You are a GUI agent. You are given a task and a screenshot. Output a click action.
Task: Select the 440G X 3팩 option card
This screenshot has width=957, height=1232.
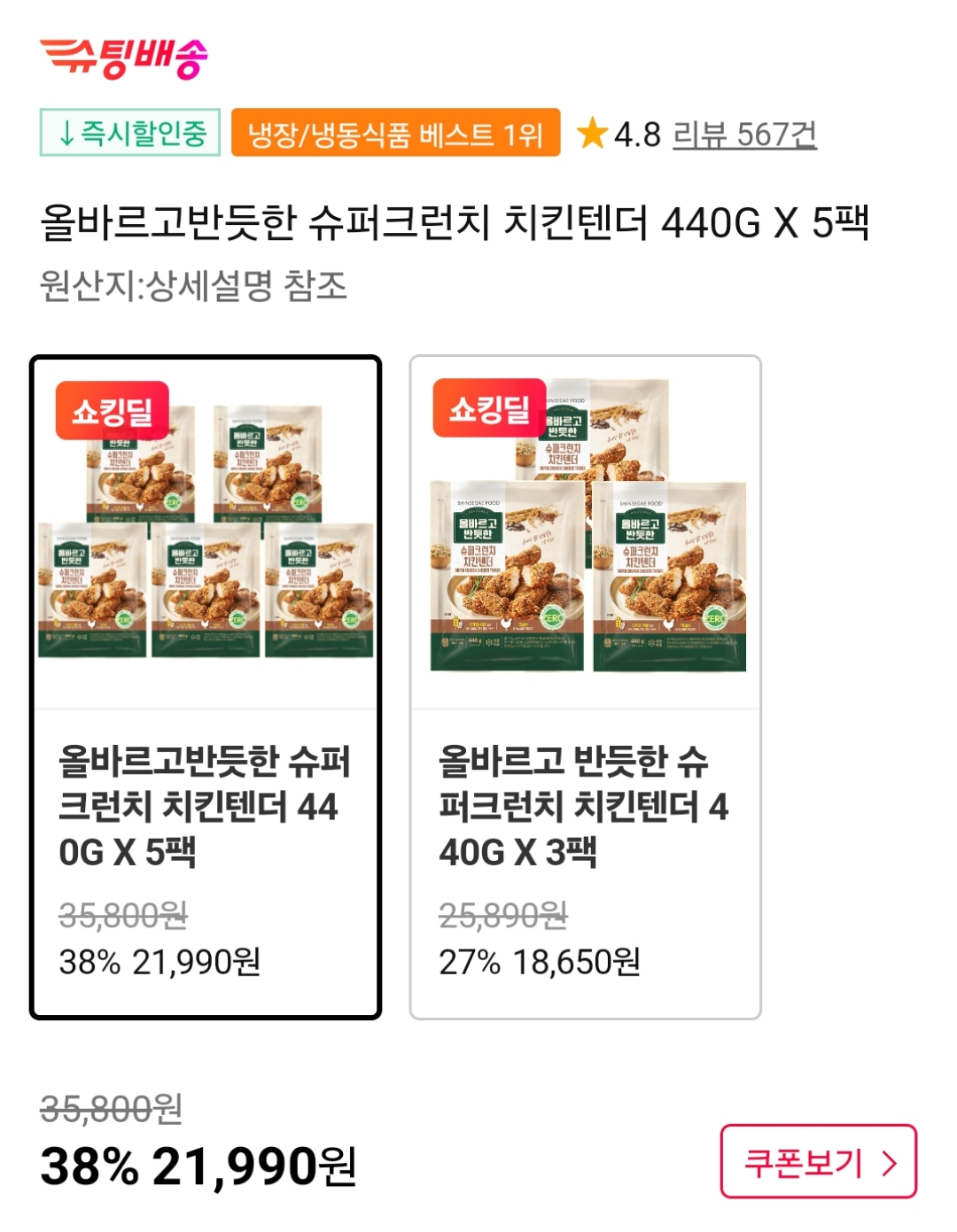[x=585, y=687]
